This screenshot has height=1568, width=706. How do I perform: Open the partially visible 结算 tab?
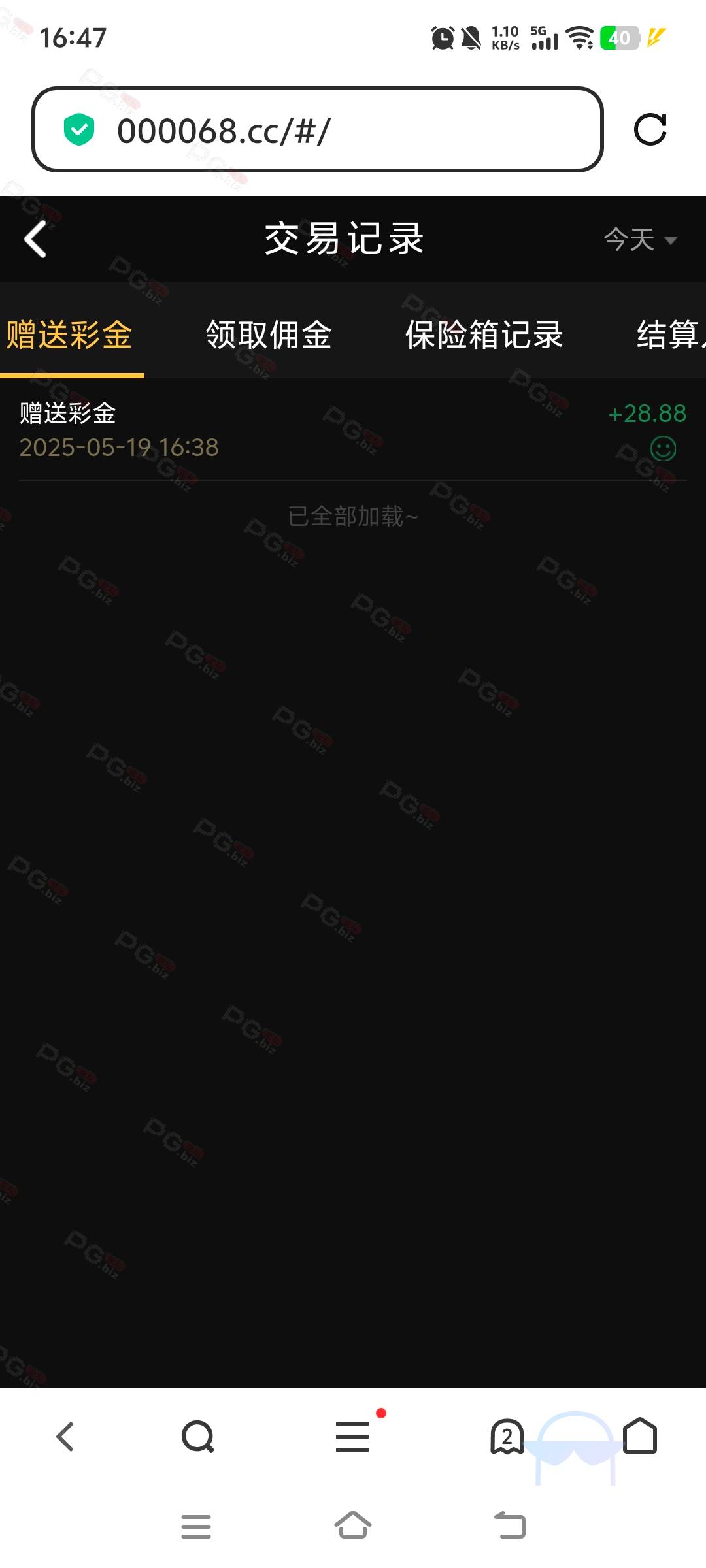click(x=671, y=335)
